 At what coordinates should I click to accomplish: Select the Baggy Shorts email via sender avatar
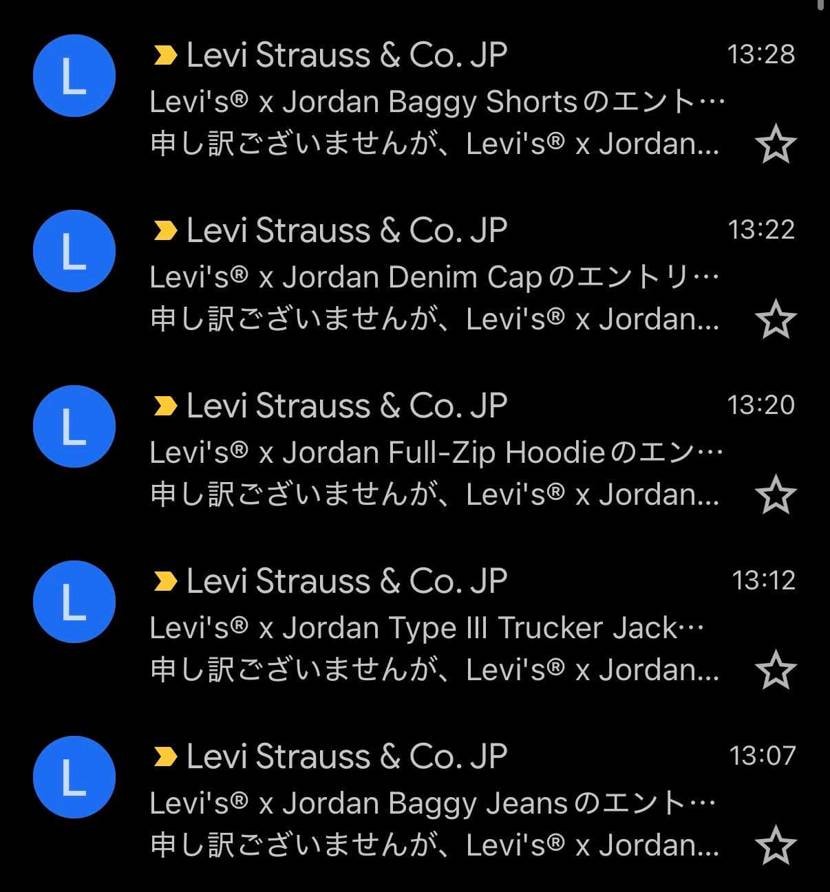point(74,76)
